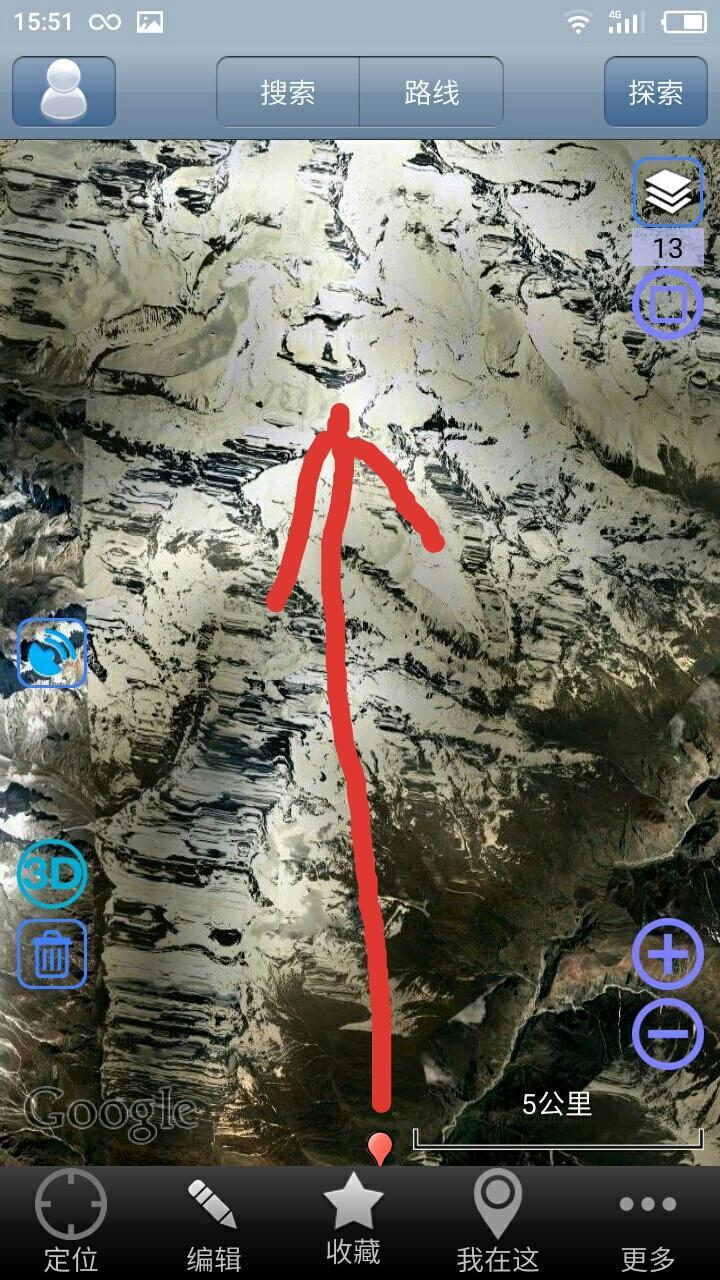Switch map to 3D view

[52, 875]
